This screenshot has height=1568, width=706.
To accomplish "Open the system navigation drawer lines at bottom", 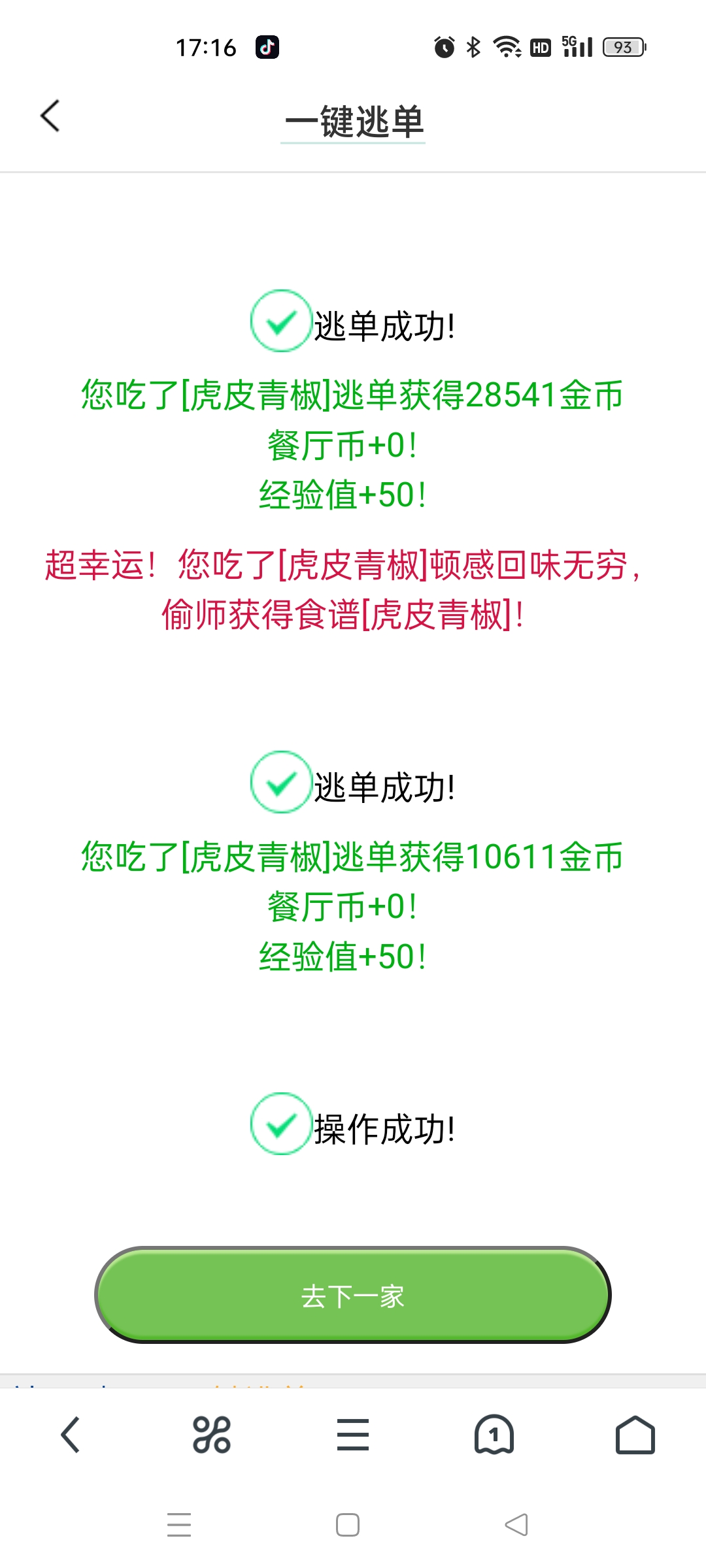I will [176, 1525].
